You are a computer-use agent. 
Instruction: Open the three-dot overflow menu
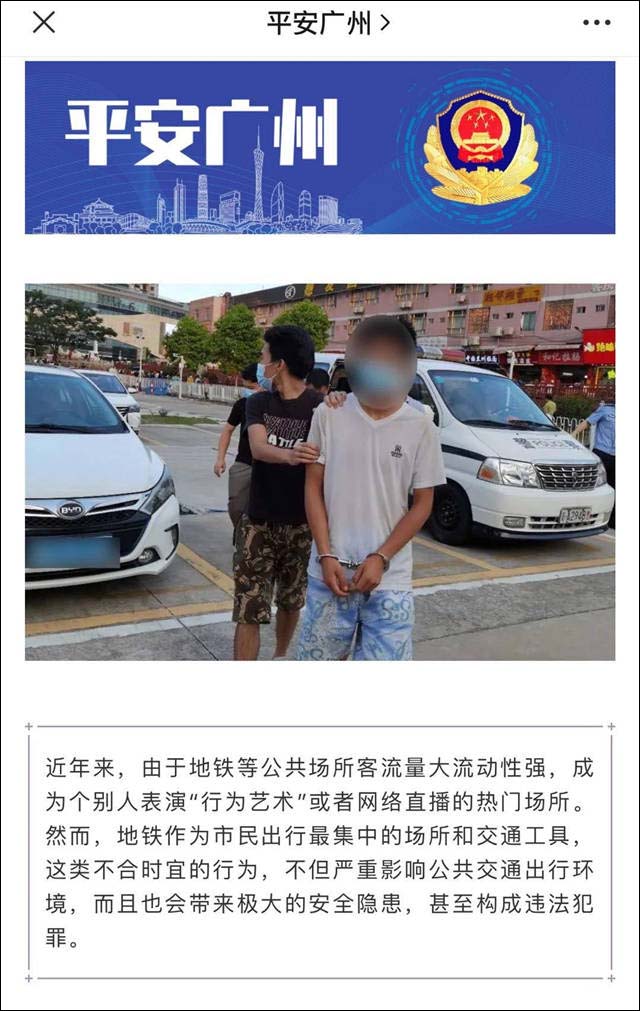(x=596, y=23)
